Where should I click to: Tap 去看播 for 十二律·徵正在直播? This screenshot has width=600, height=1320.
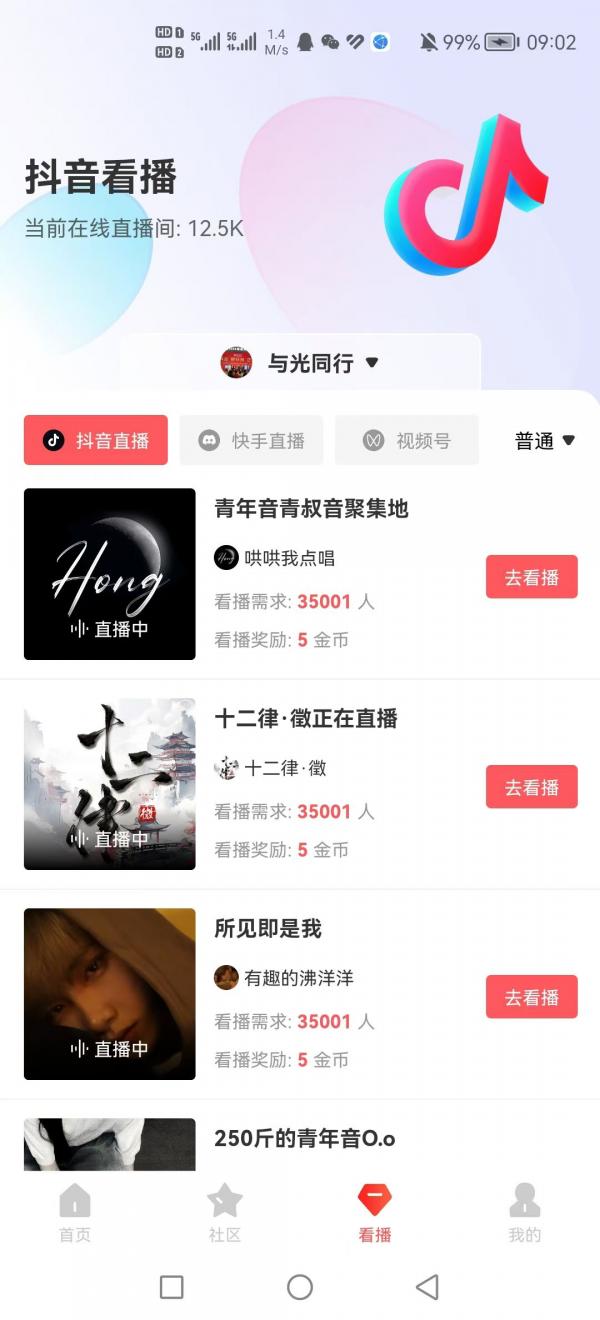532,787
